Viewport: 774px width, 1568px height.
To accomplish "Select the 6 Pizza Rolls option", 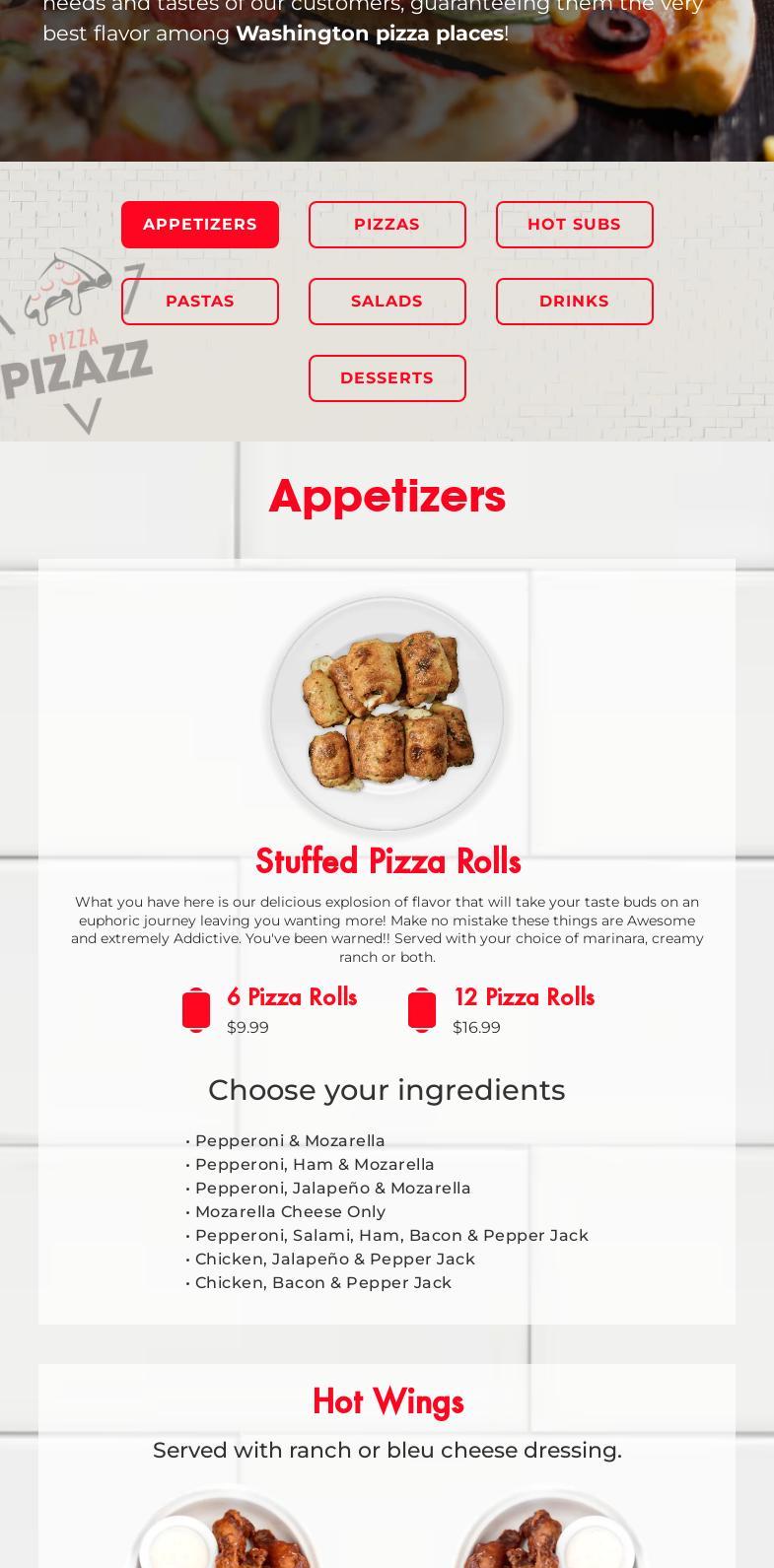I will pyautogui.click(x=292, y=996).
